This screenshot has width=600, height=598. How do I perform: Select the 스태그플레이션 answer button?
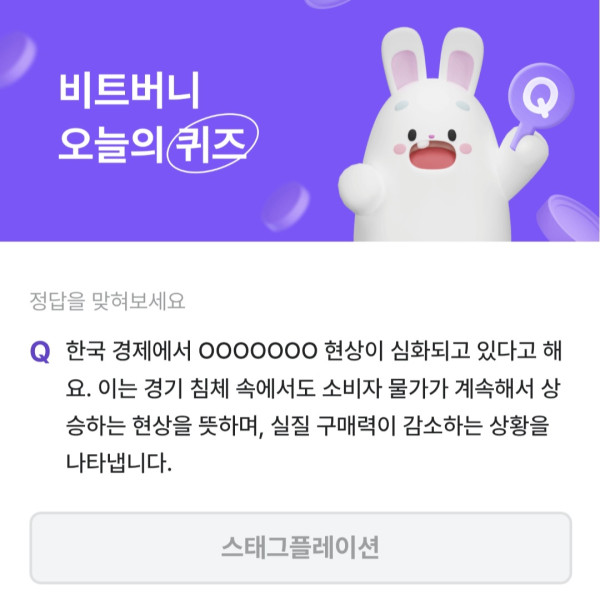[300, 548]
